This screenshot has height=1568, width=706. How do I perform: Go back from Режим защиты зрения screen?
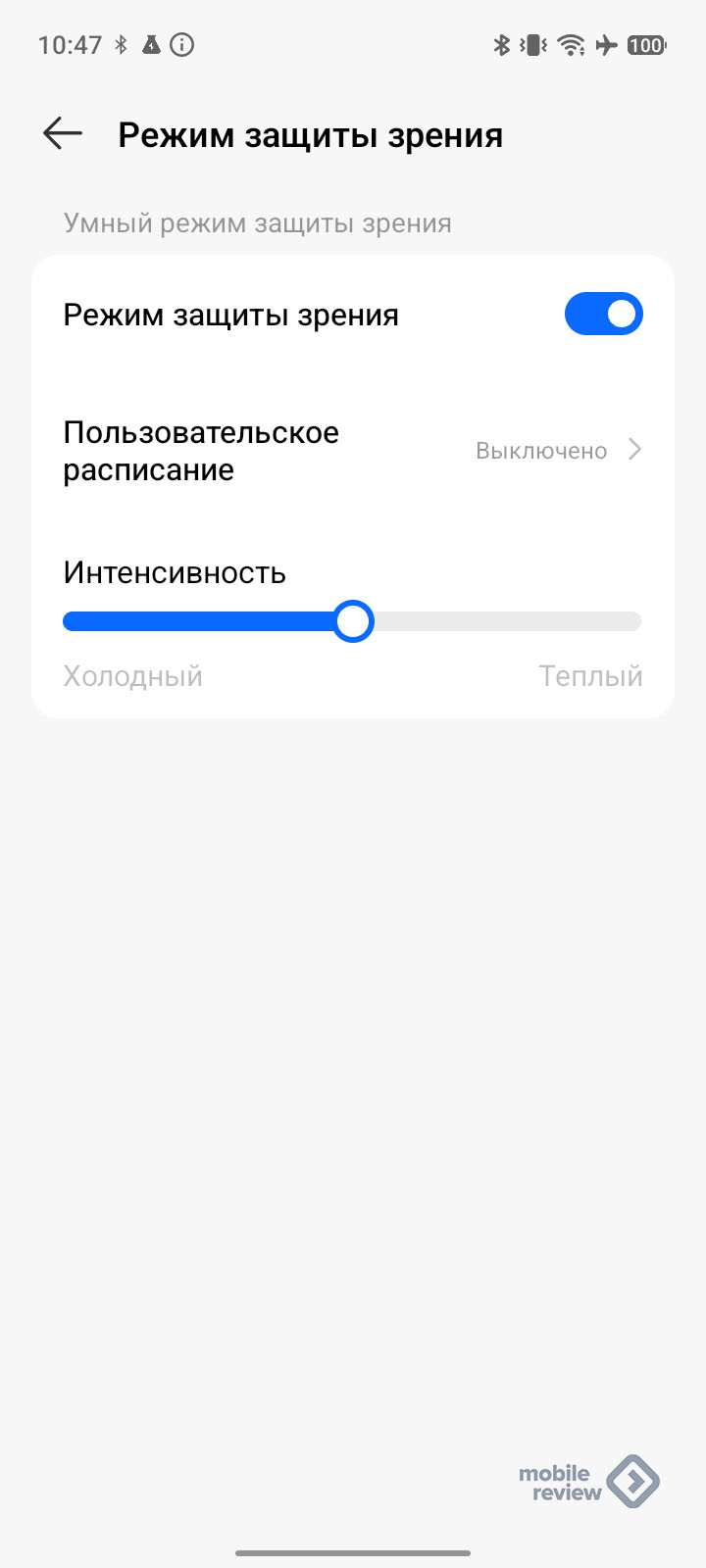click(63, 134)
